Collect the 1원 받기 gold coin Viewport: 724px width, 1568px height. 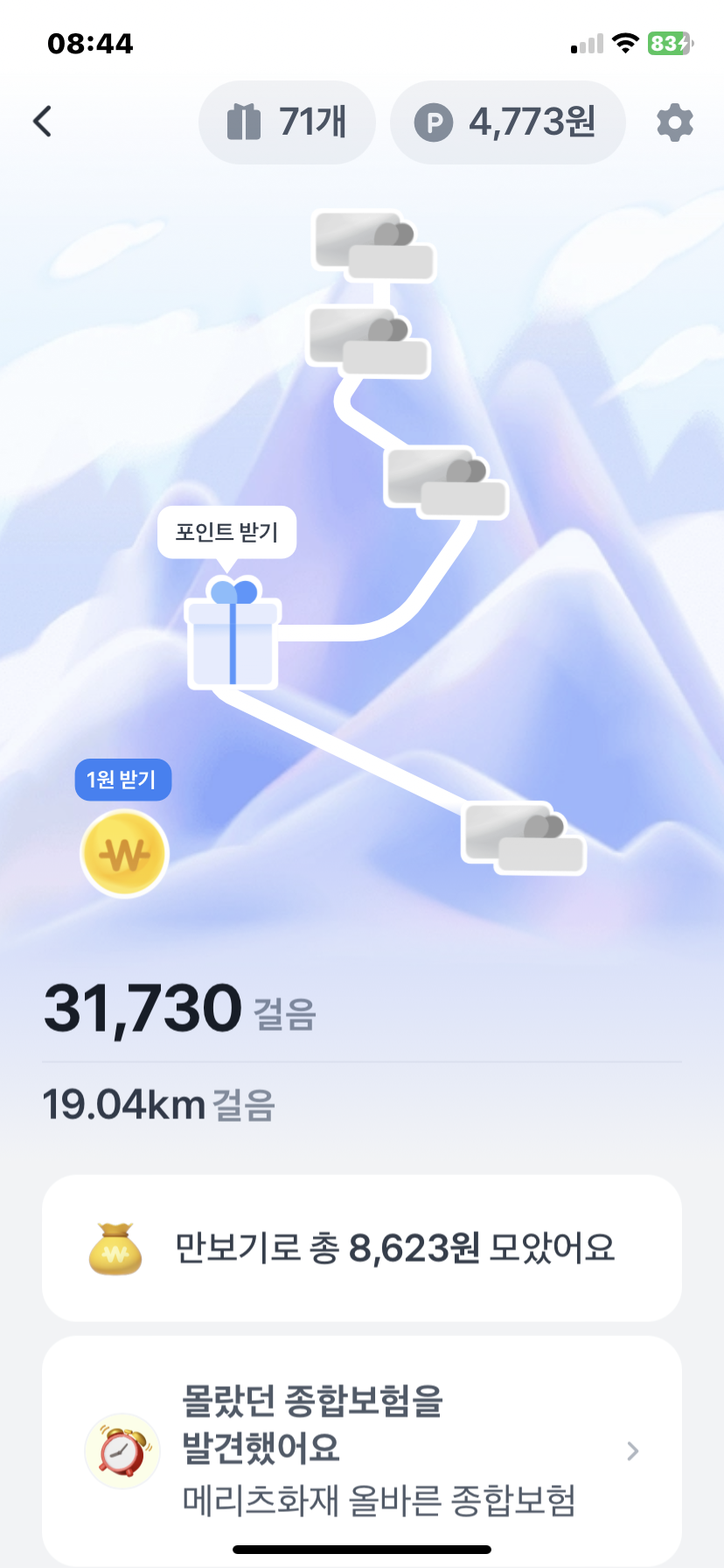[124, 853]
